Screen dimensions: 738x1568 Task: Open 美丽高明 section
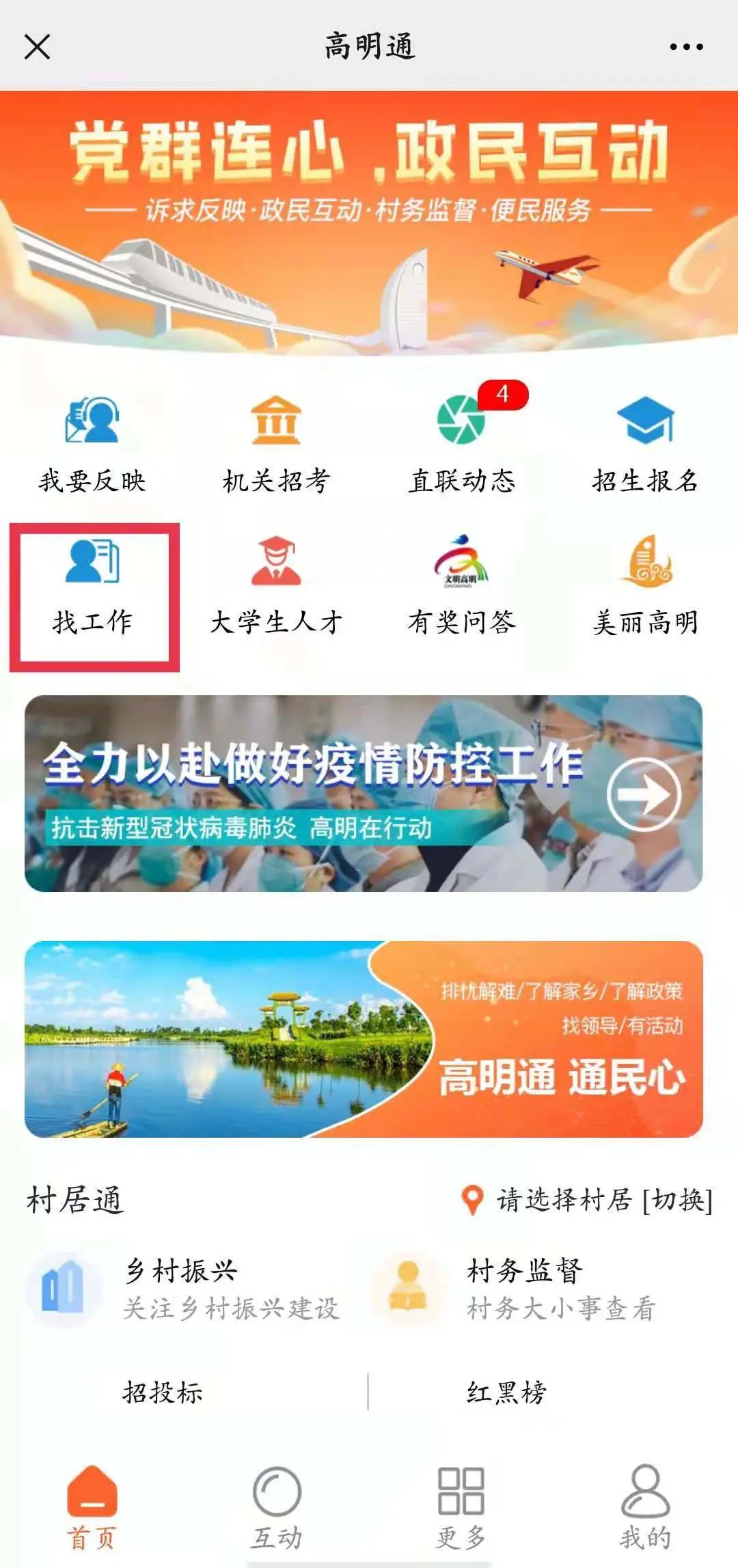(645, 587)
